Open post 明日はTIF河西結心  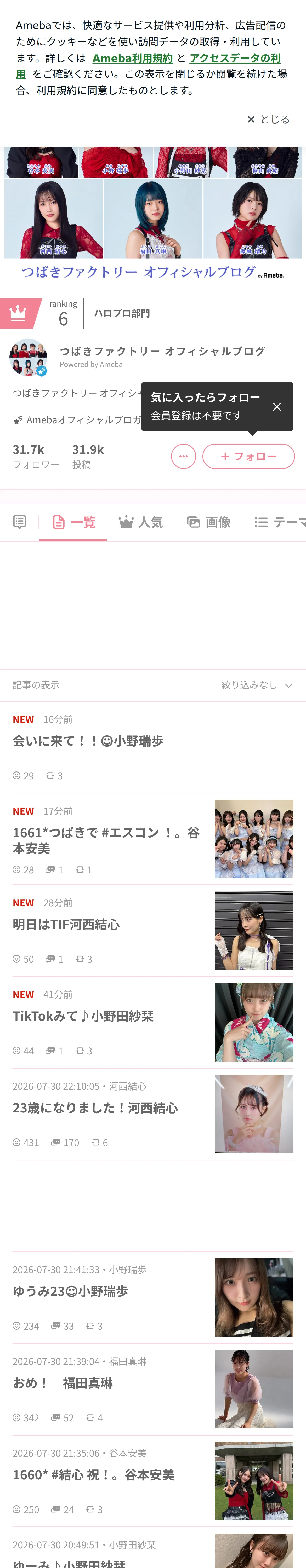click(66, 924)
